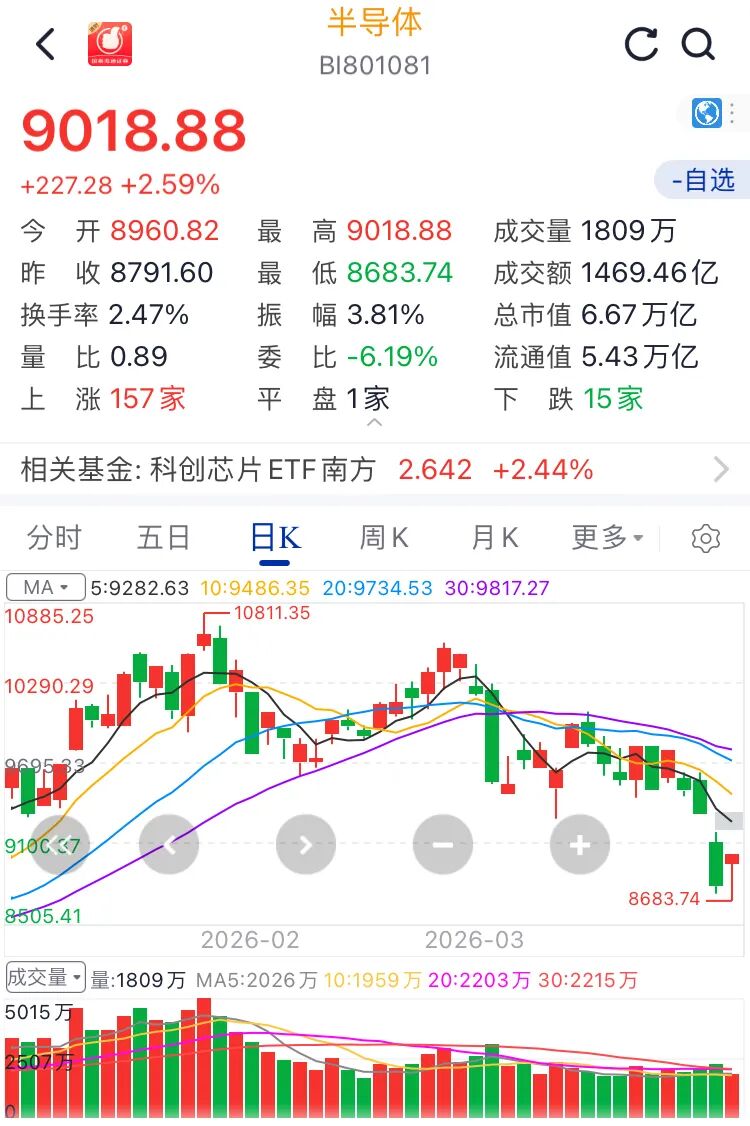Expand the 更多 chart period dropdown
The width and height of the screenshot is (750, 1126).
click(x=607, y=538)
